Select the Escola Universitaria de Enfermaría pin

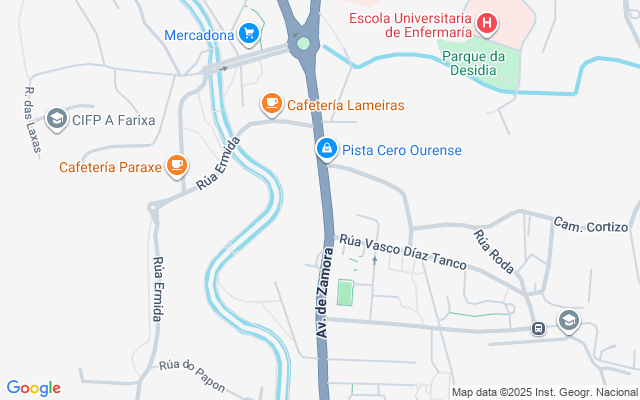coord(487,22)
